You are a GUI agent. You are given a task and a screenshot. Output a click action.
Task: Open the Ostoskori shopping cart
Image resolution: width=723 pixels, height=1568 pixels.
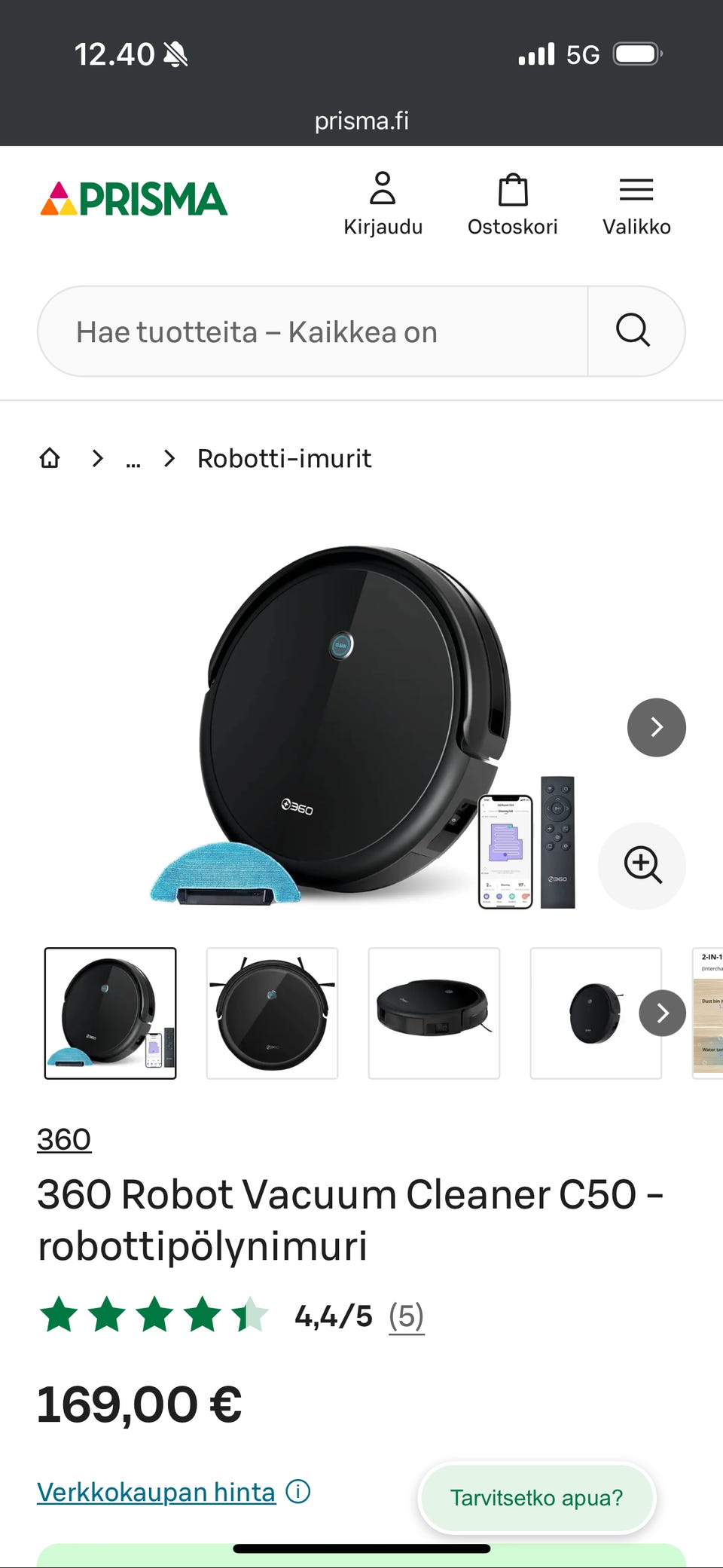(512, 203)
